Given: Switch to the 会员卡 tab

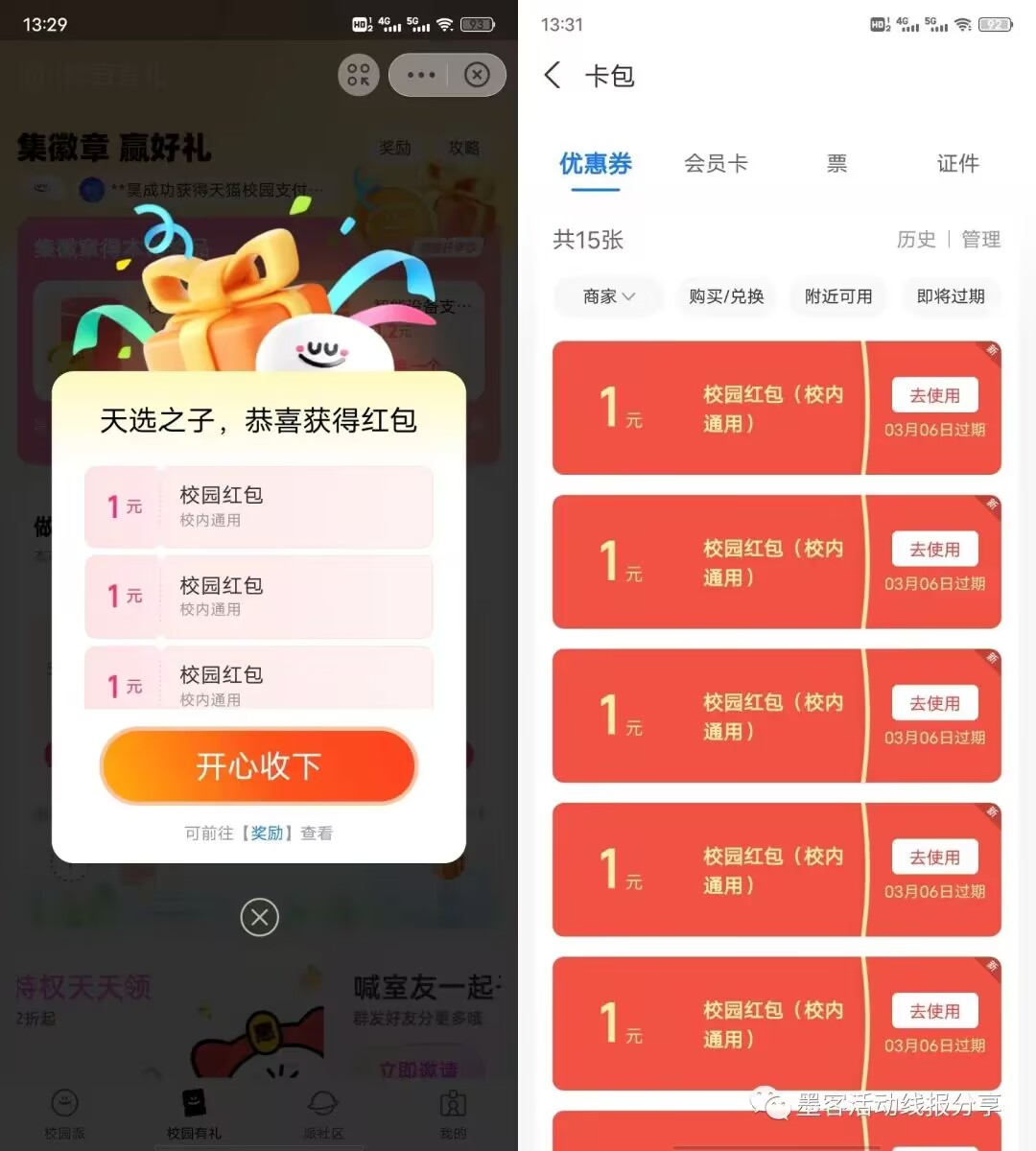Looking at the screenshot, I should (716, 163).
